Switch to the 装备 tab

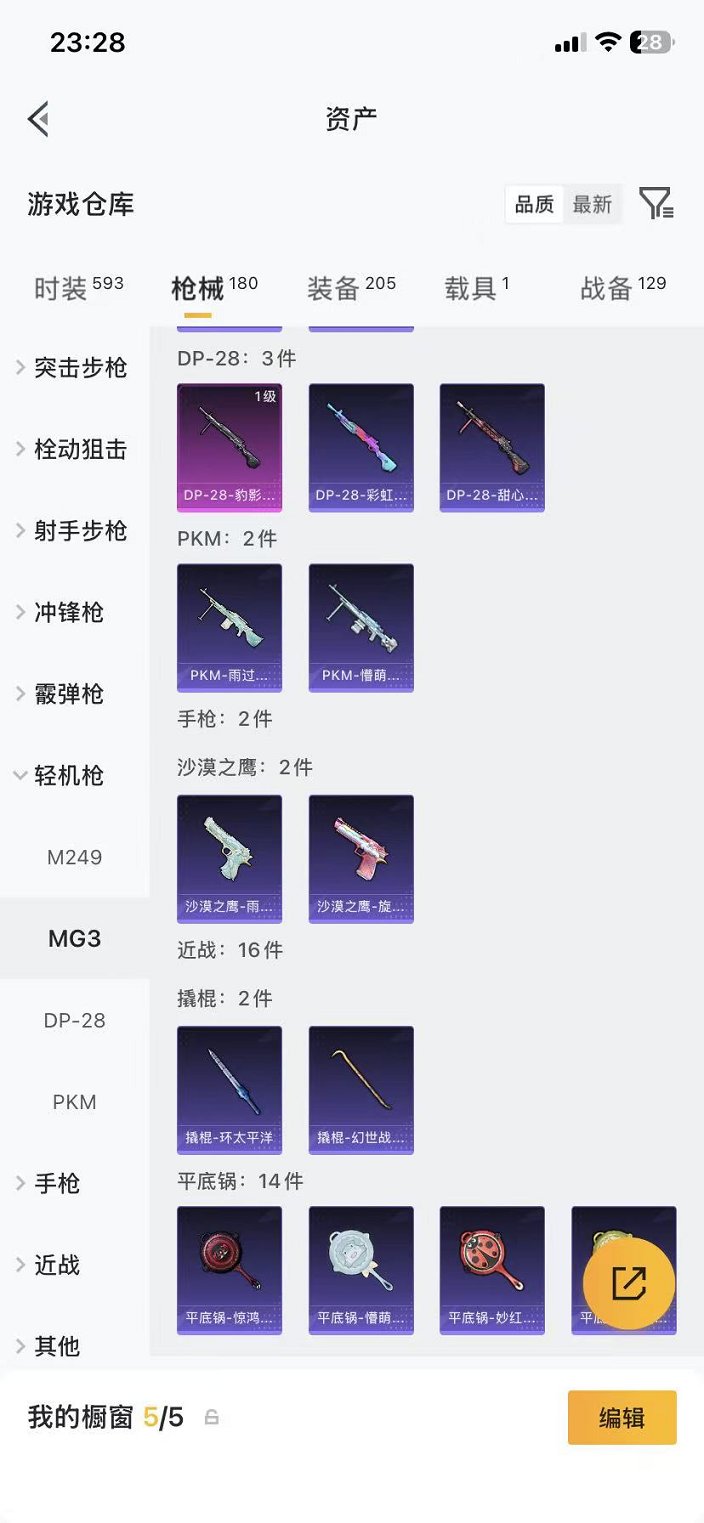[351, 288]
